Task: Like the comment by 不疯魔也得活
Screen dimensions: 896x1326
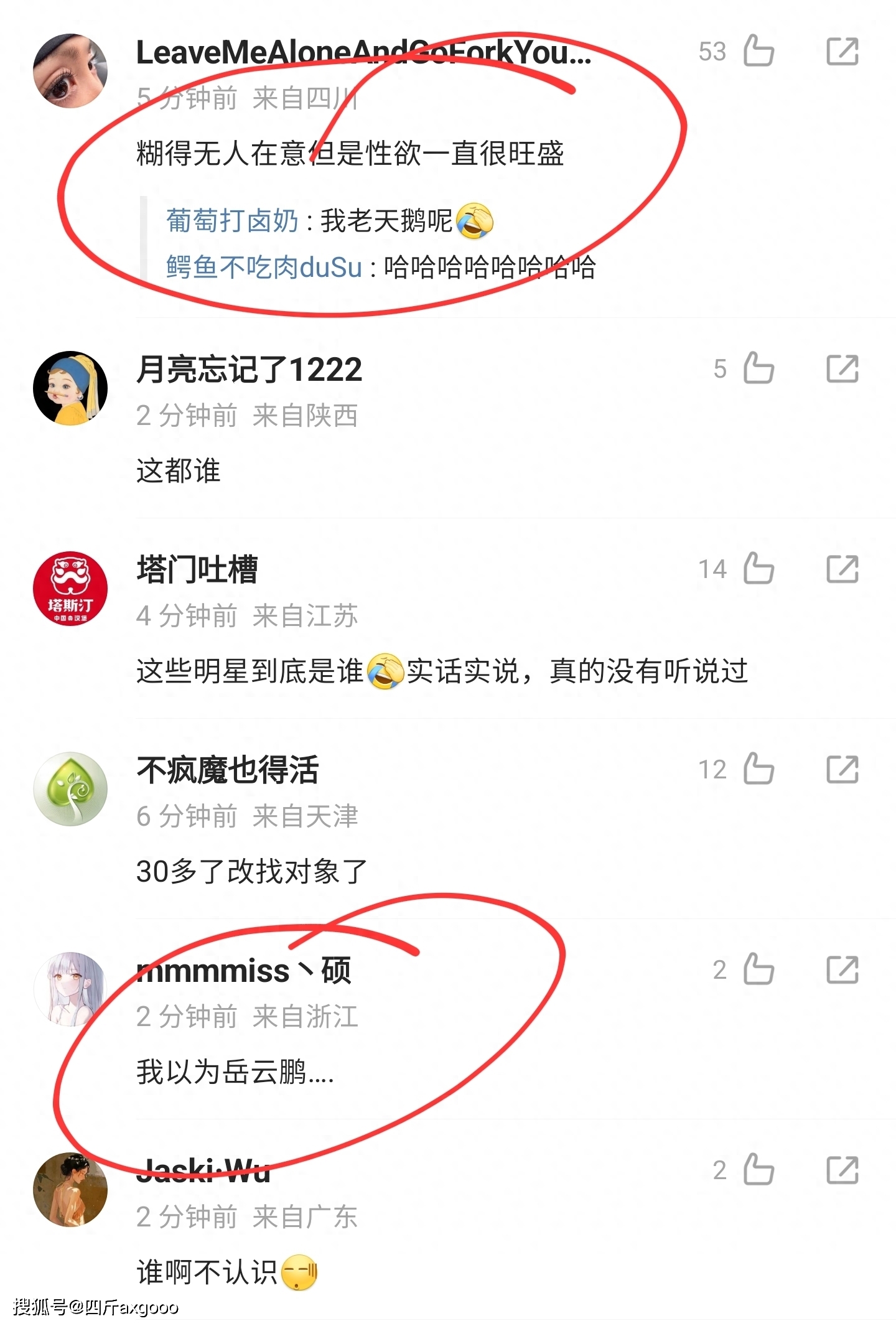Action: point(758,769)
